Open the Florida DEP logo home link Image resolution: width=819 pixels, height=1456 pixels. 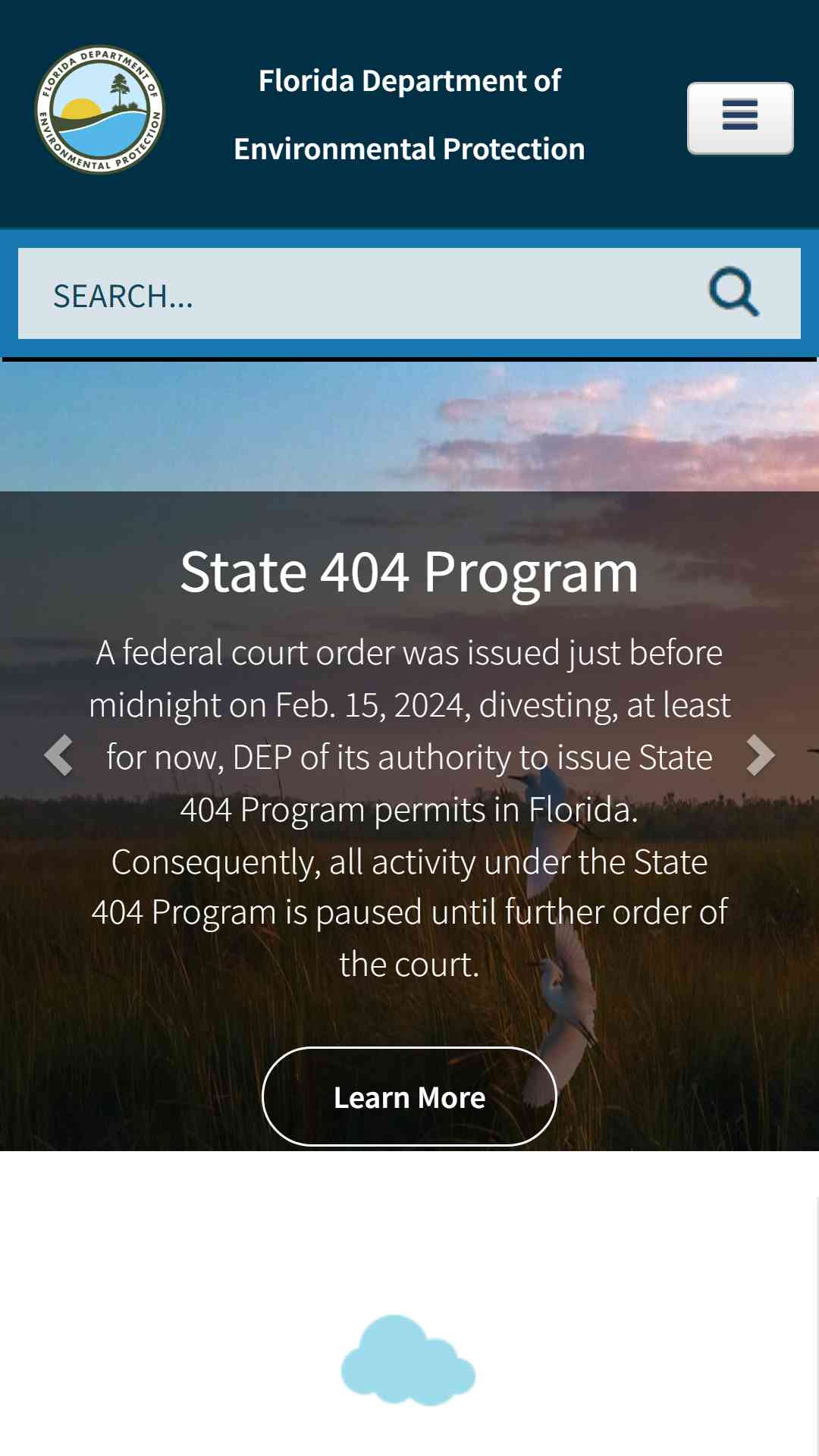(x=100, y=109)
